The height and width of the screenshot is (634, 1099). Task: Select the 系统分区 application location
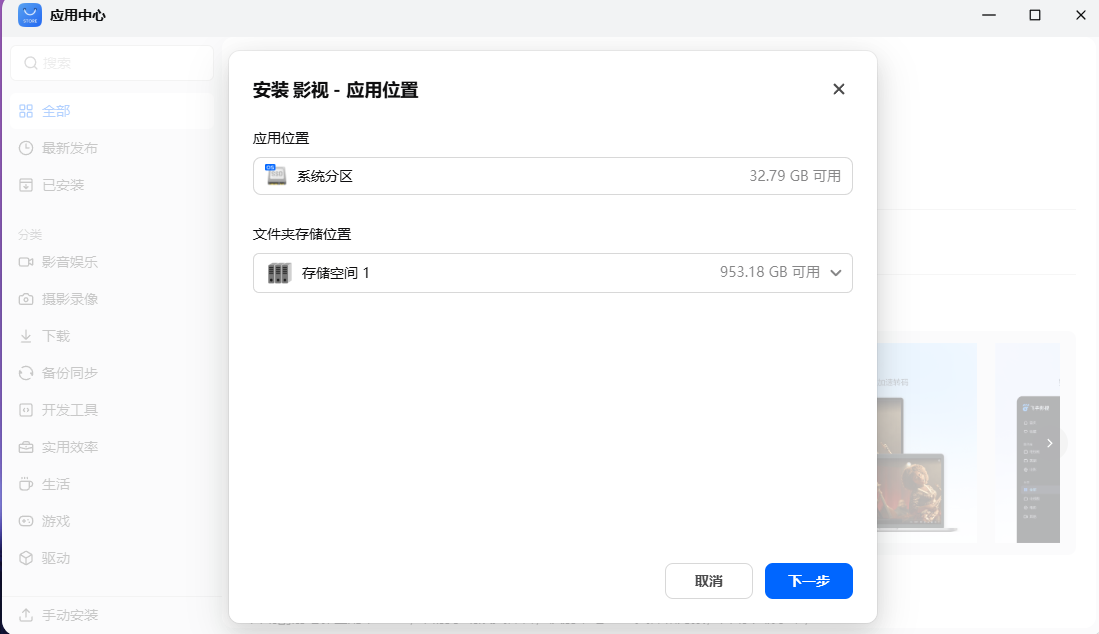coord(552,176)
